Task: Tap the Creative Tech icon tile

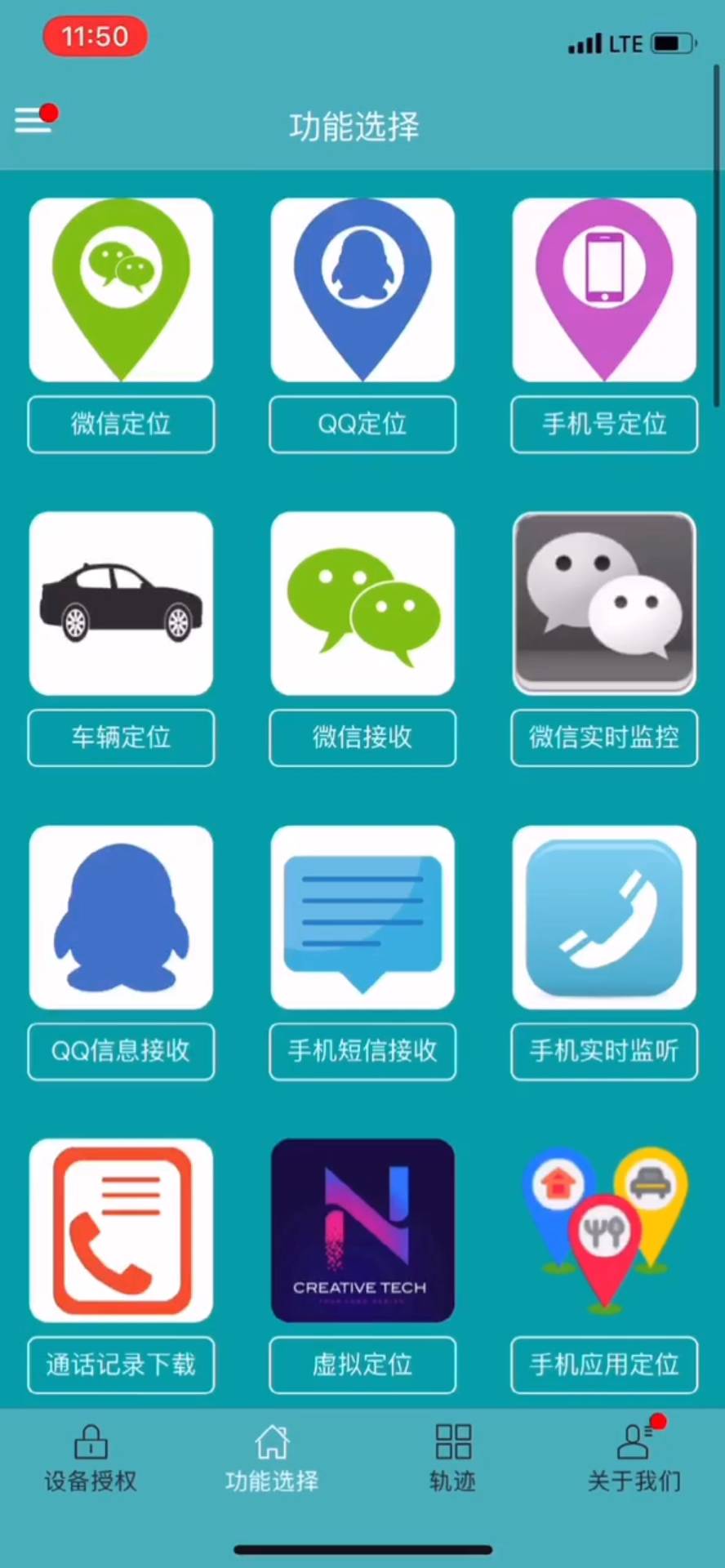Action: click(x=362, y=1231)
